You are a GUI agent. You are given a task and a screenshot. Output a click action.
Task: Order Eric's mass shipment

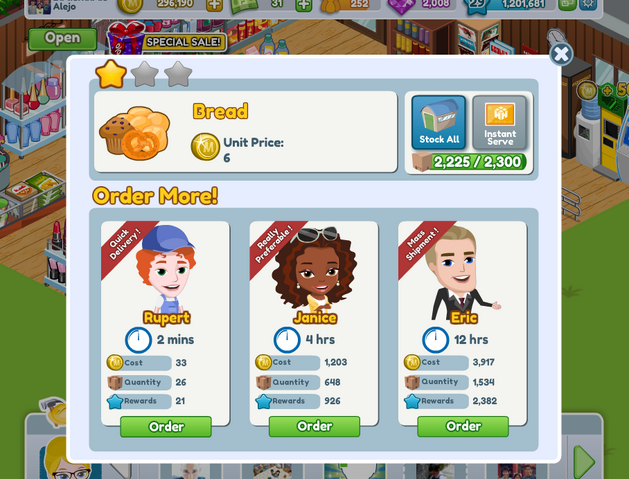pyautogui.click(x=463, y=426)
